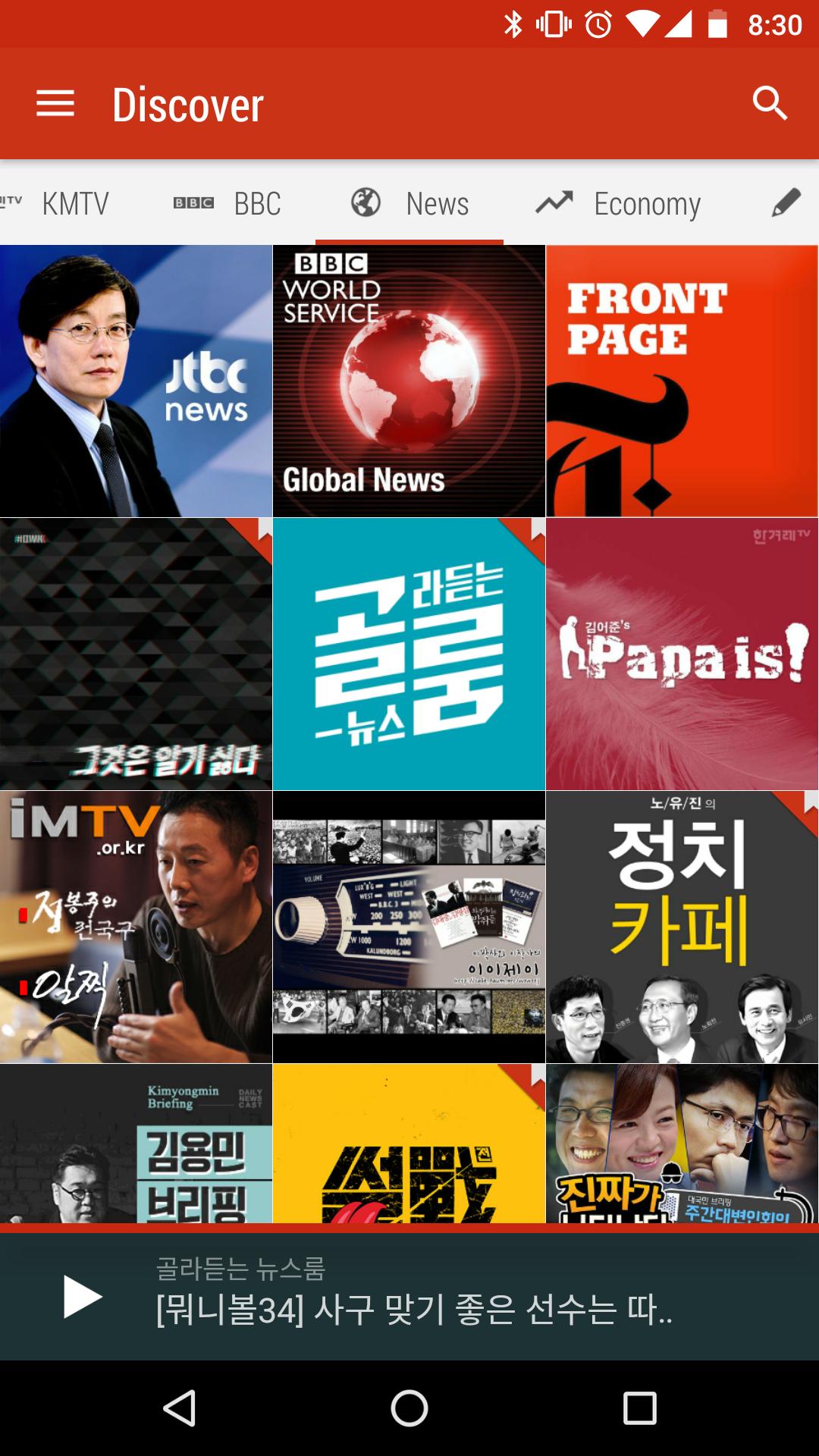Open the 정치카페 podcast tile
819x1456 pixels.
coord(682,927)
